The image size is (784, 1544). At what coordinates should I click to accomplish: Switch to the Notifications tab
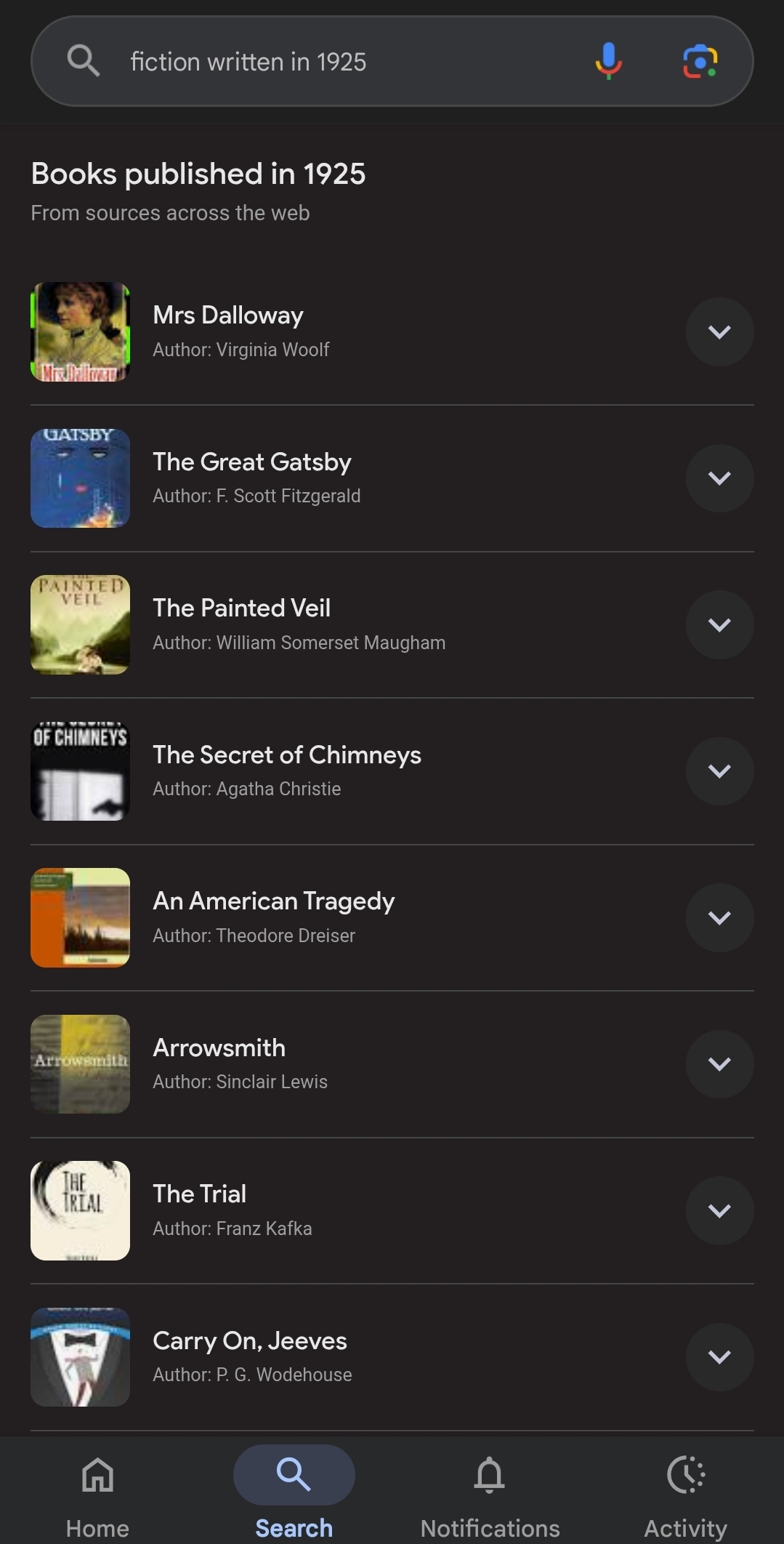[490, 1496]
